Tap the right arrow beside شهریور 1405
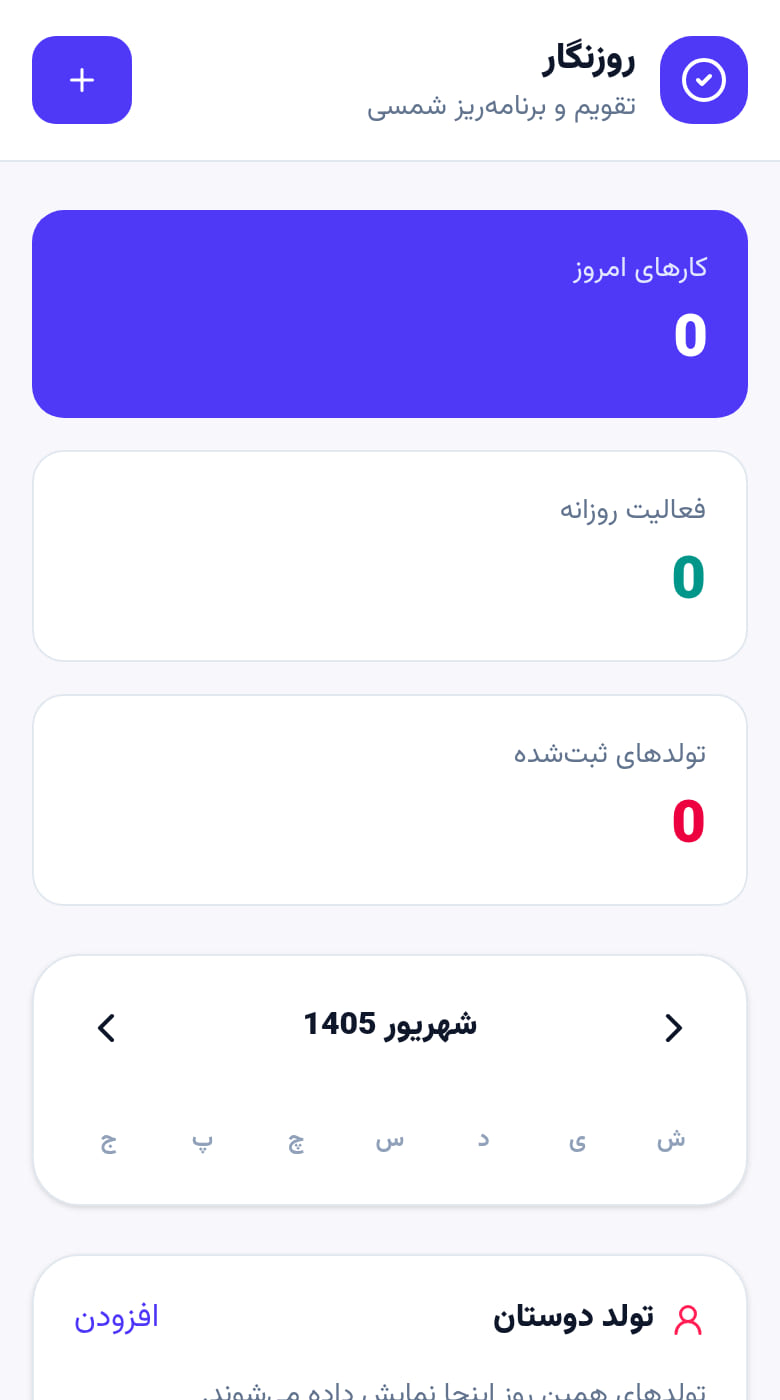Image resolution: width=780 pixels, height=1400 pixels. pos(674,1028)
